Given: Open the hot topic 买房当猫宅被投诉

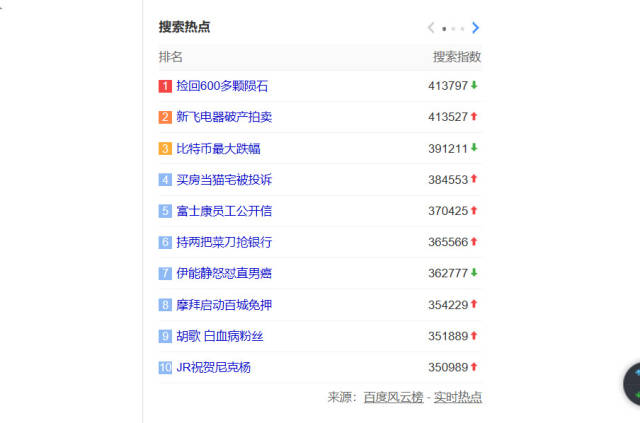Looking at the screenshot, I should pos(224,180).
